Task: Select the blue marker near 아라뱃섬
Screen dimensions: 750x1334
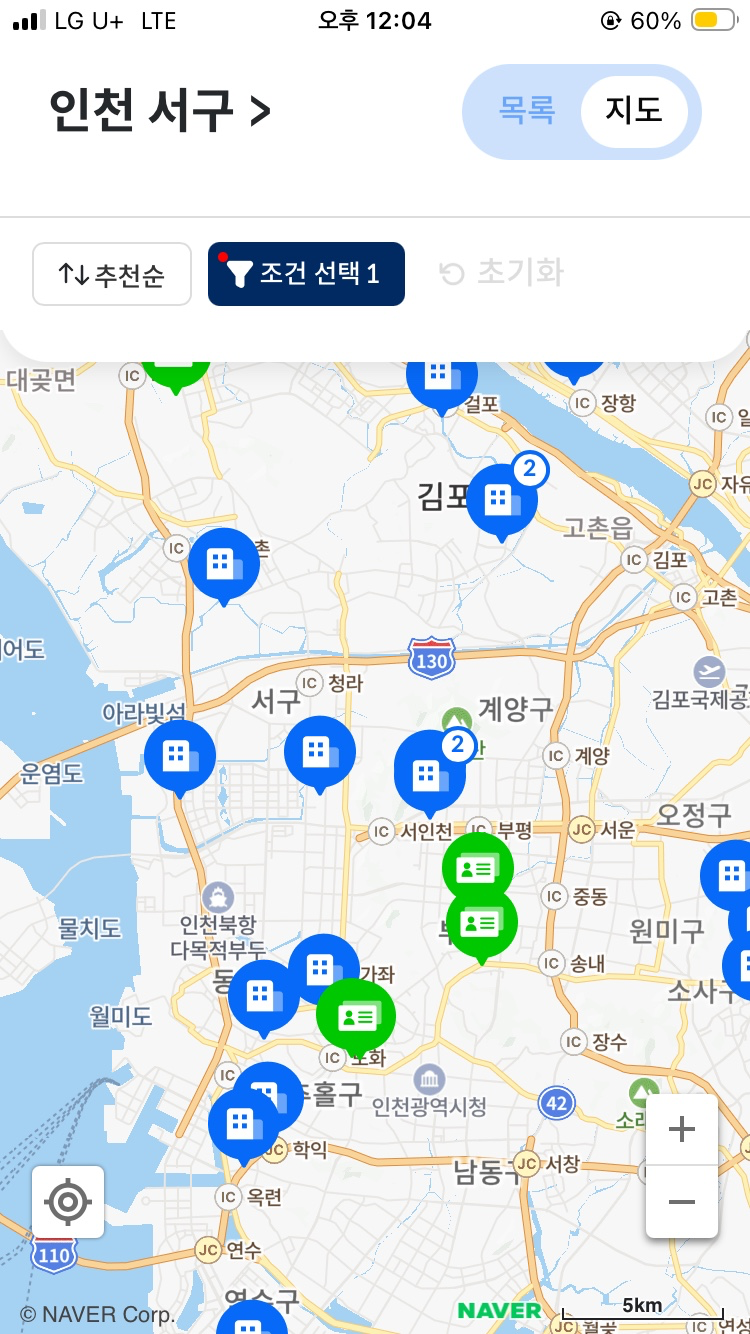Action: [180, 757]
